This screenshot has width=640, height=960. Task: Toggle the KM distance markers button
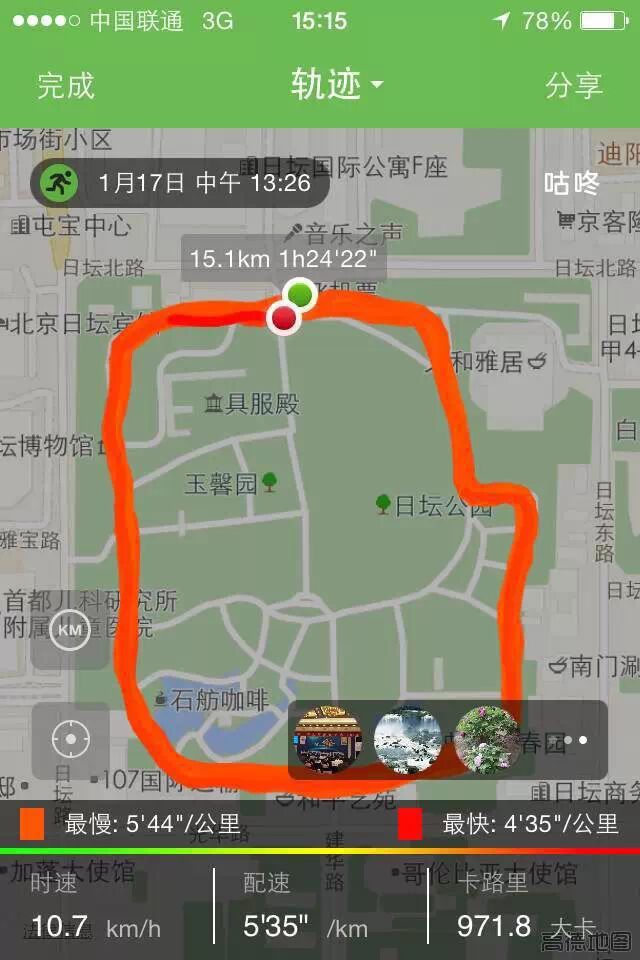point(70,630)
